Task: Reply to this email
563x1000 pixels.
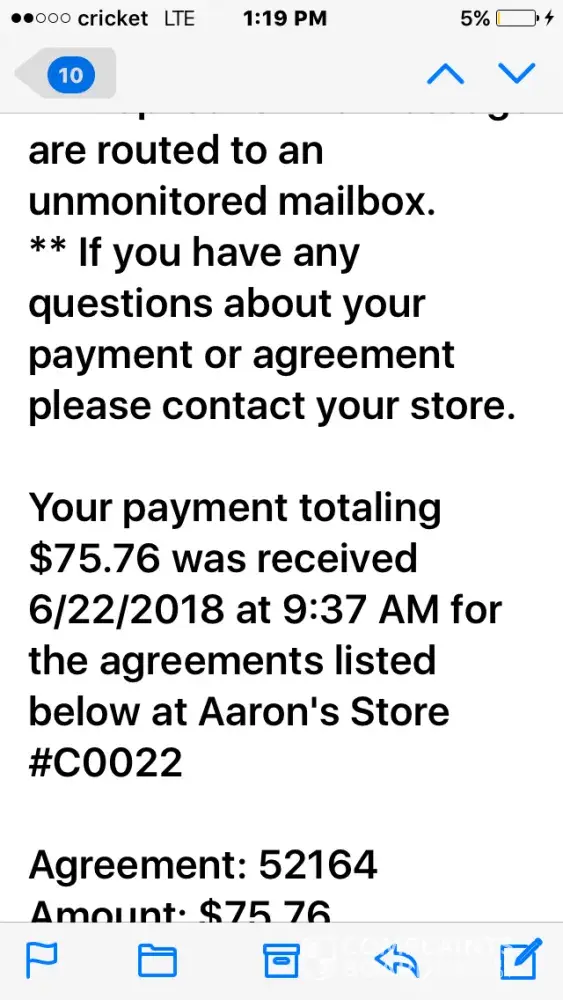Action: (397, 960)
